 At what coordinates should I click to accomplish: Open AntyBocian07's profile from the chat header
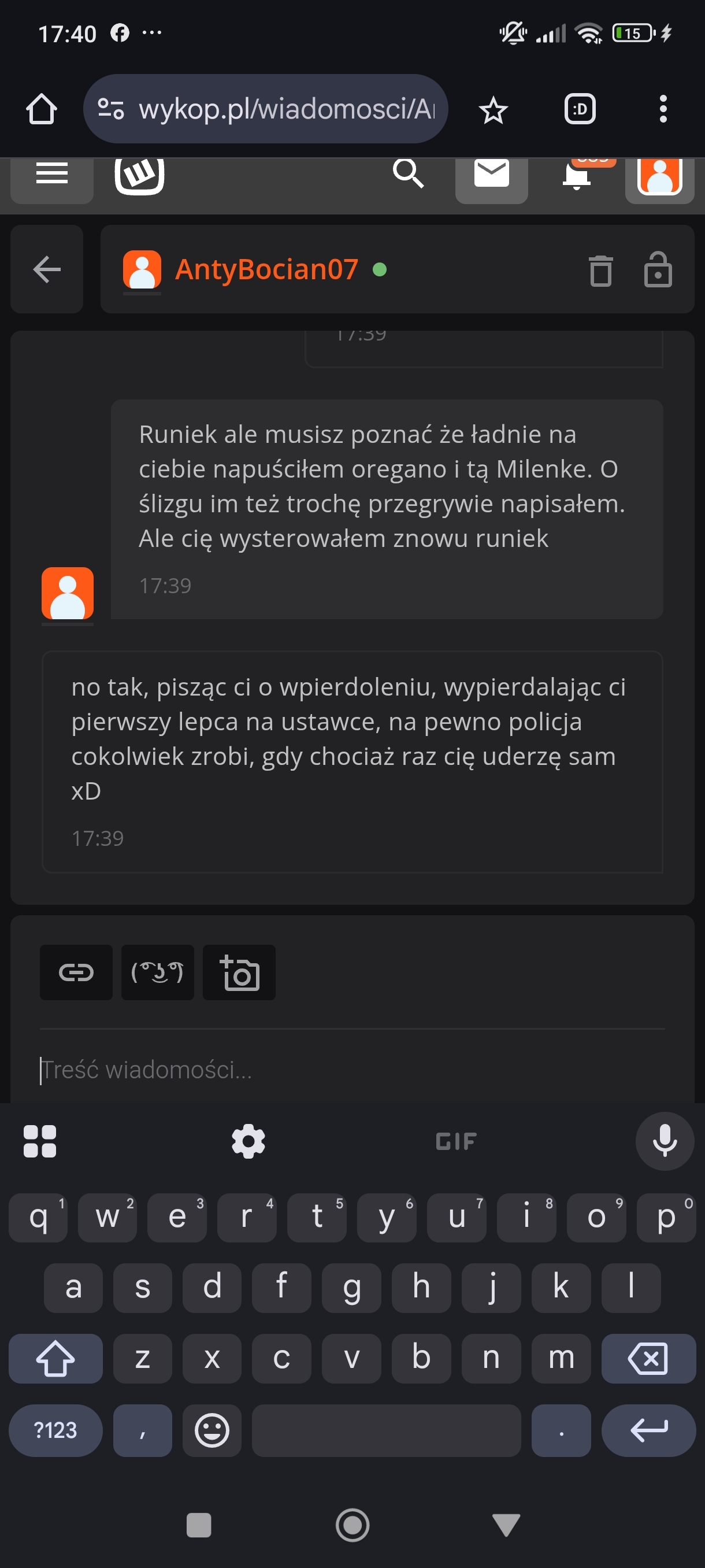pyautogui.click(x=266, y=269)
